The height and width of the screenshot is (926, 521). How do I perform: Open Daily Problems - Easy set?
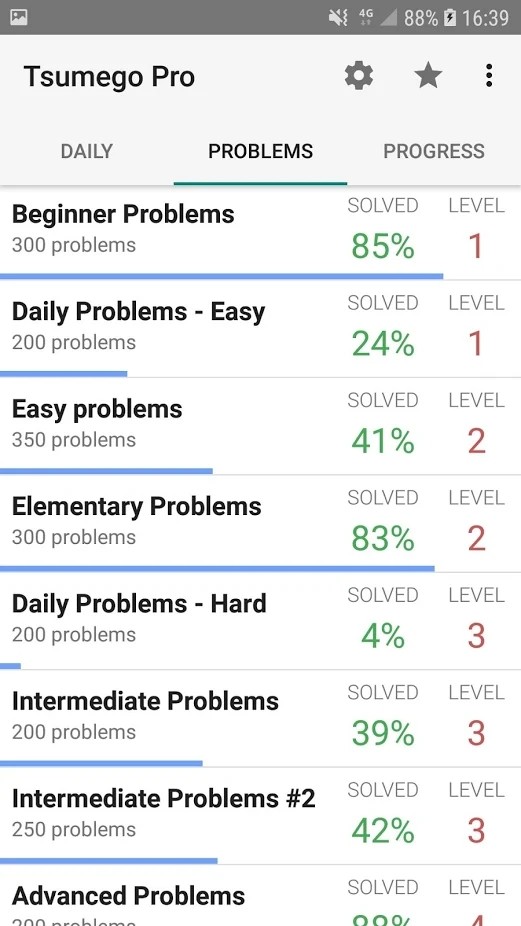click(x=260, y=329)
